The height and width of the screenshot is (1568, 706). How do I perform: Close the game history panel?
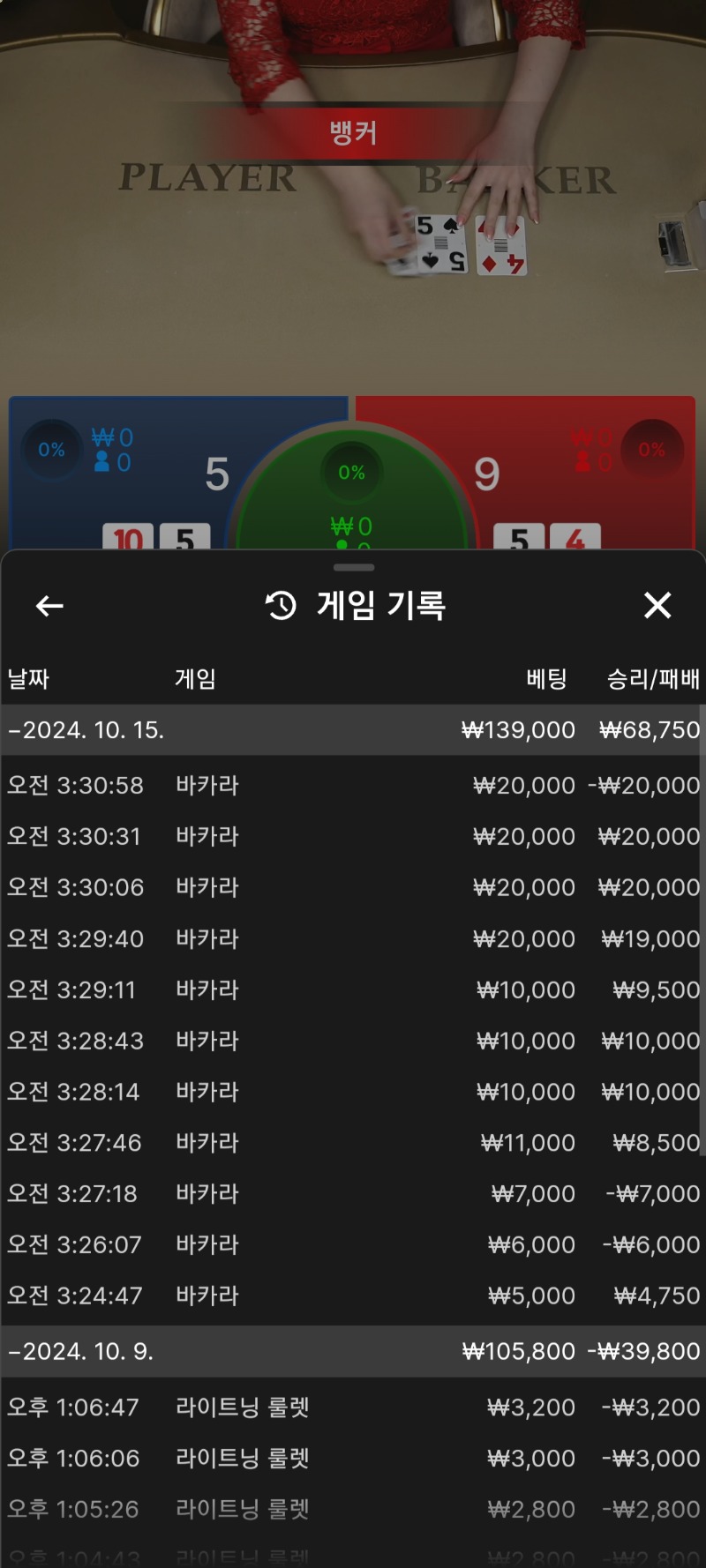point(657,606)
